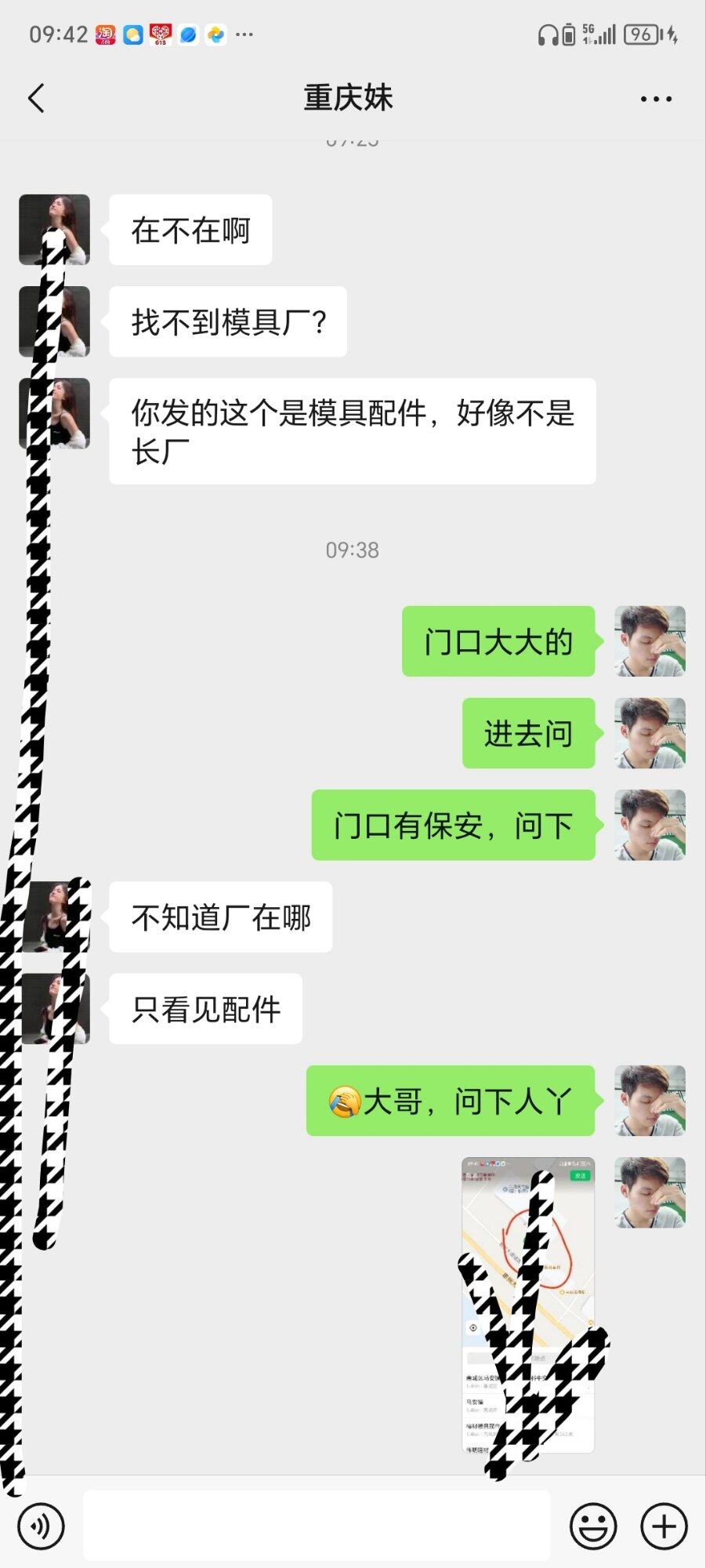This screenshot has height=1568, width=706.
Task: Open 重庆妹's avatar next to 在不在啊
Action: pyautogui.click(x=54, y=230)
